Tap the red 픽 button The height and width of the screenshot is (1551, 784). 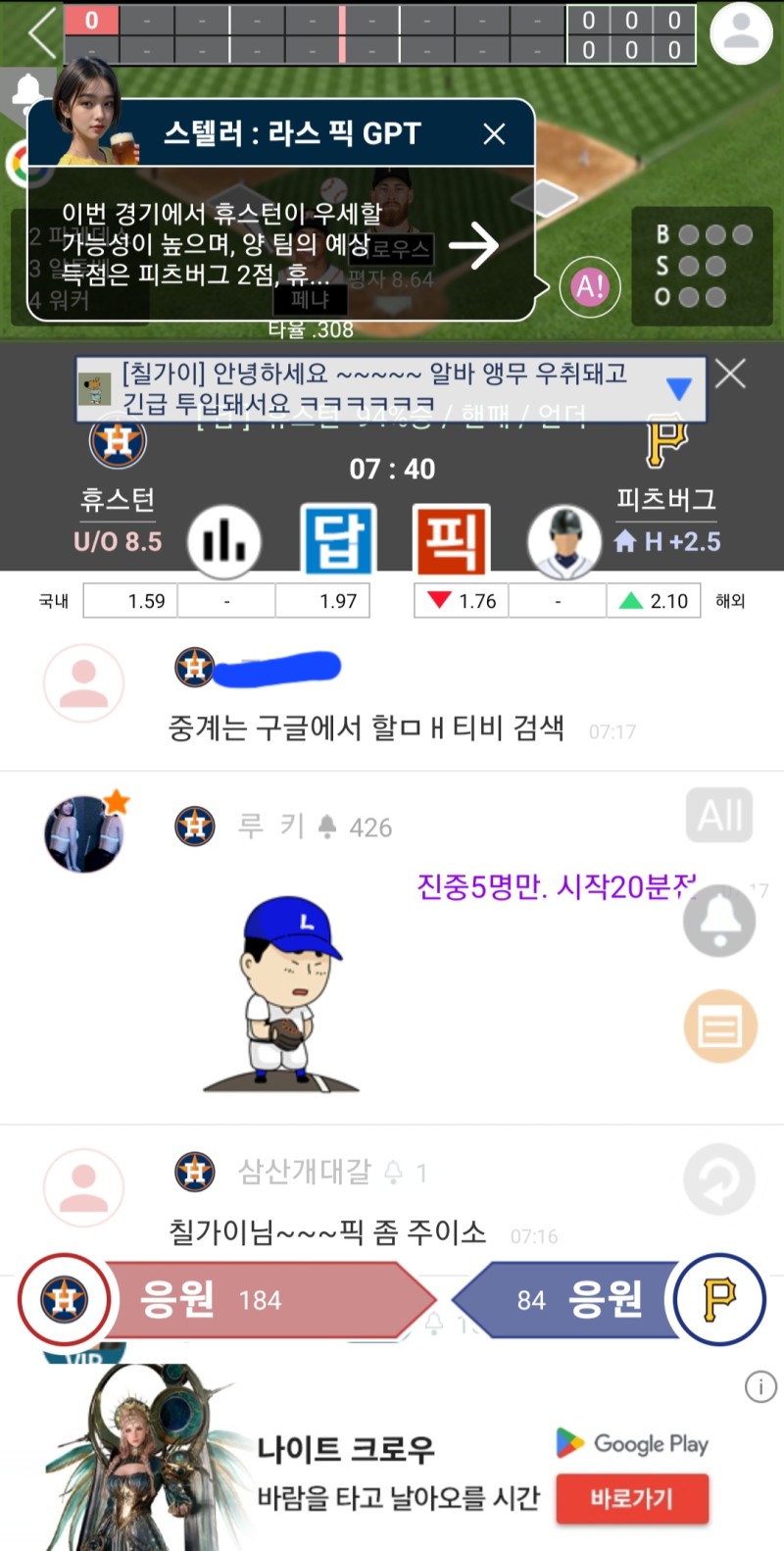click(x=451, y=540)
